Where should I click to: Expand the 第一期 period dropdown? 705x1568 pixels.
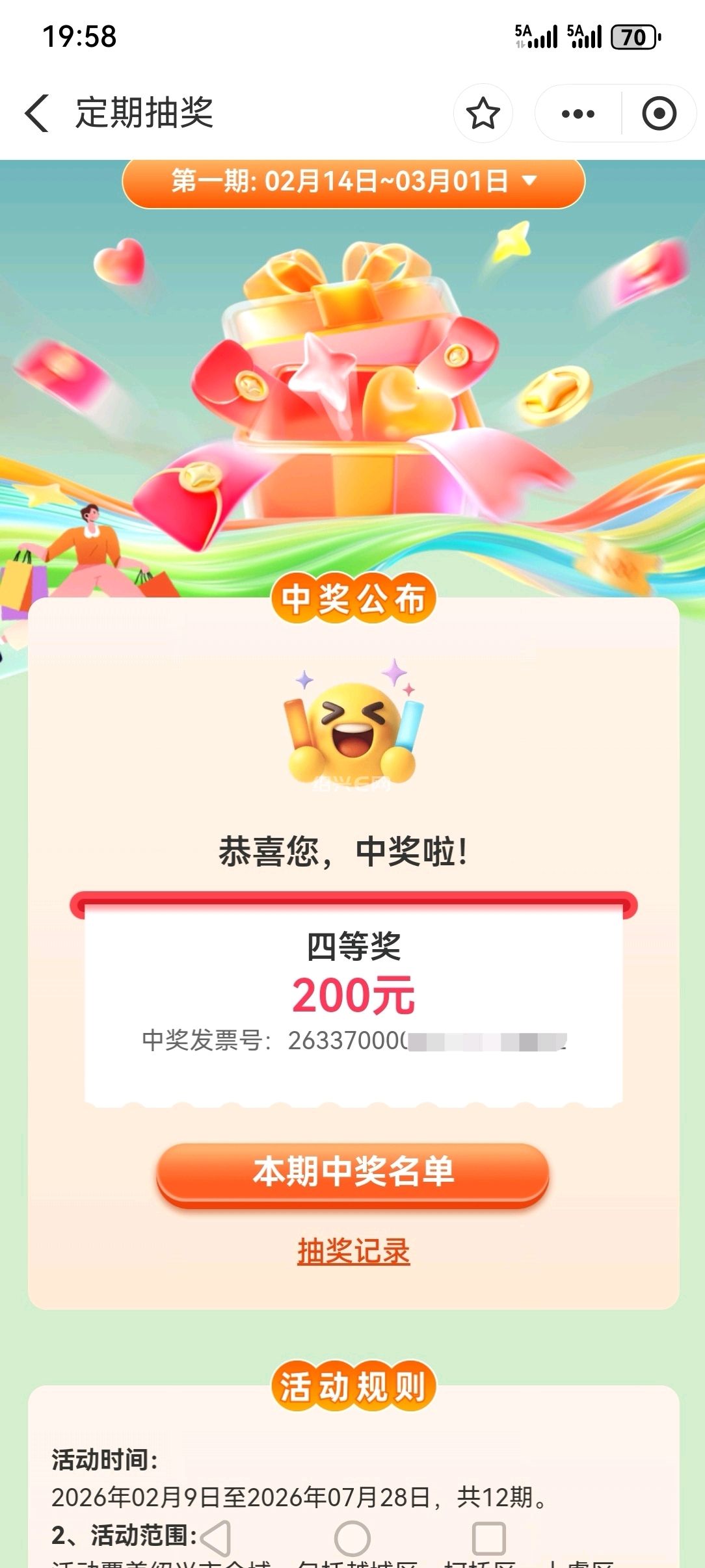tap(354, 181)
